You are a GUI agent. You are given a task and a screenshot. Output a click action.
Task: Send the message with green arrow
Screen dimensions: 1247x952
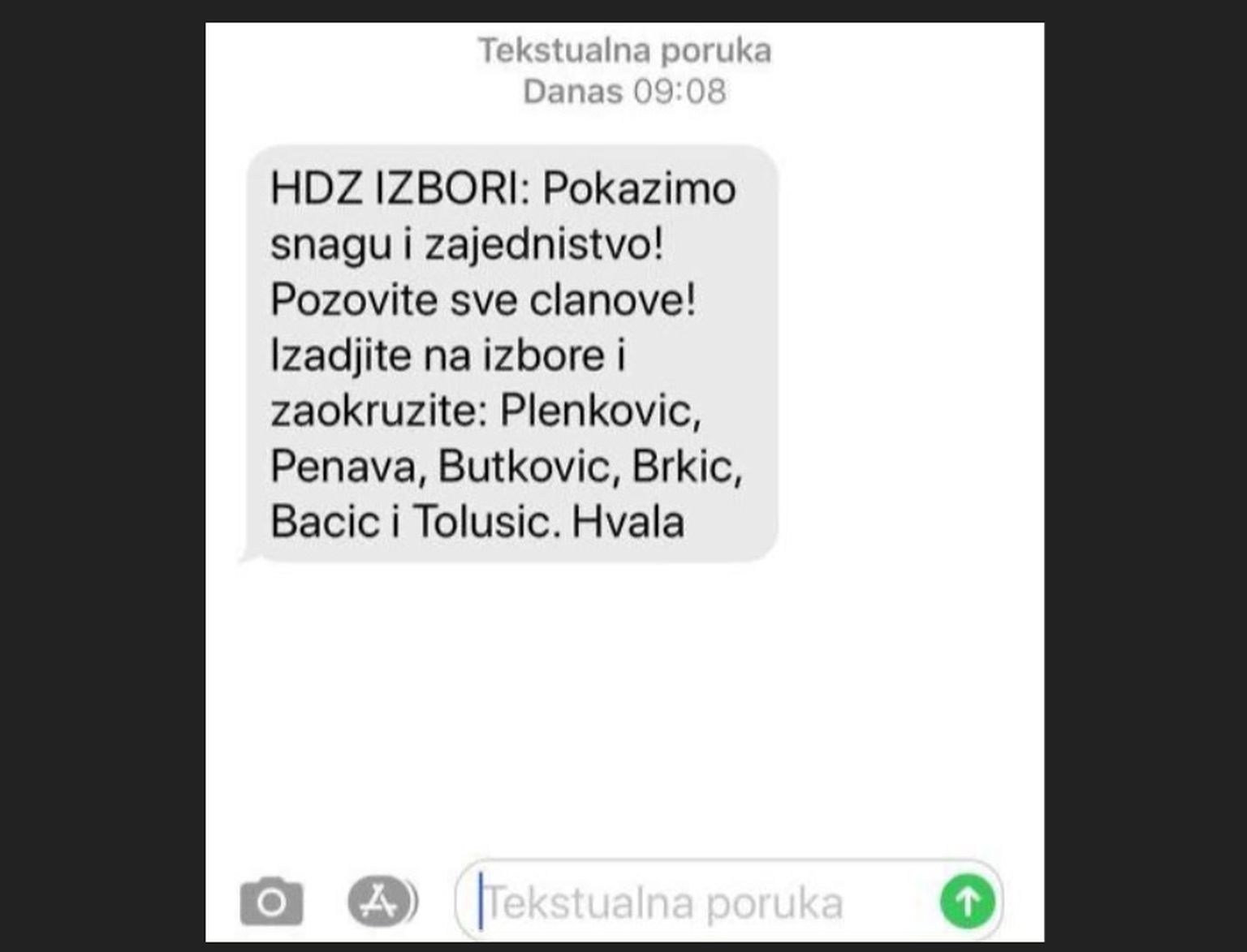tap(968, 902)
